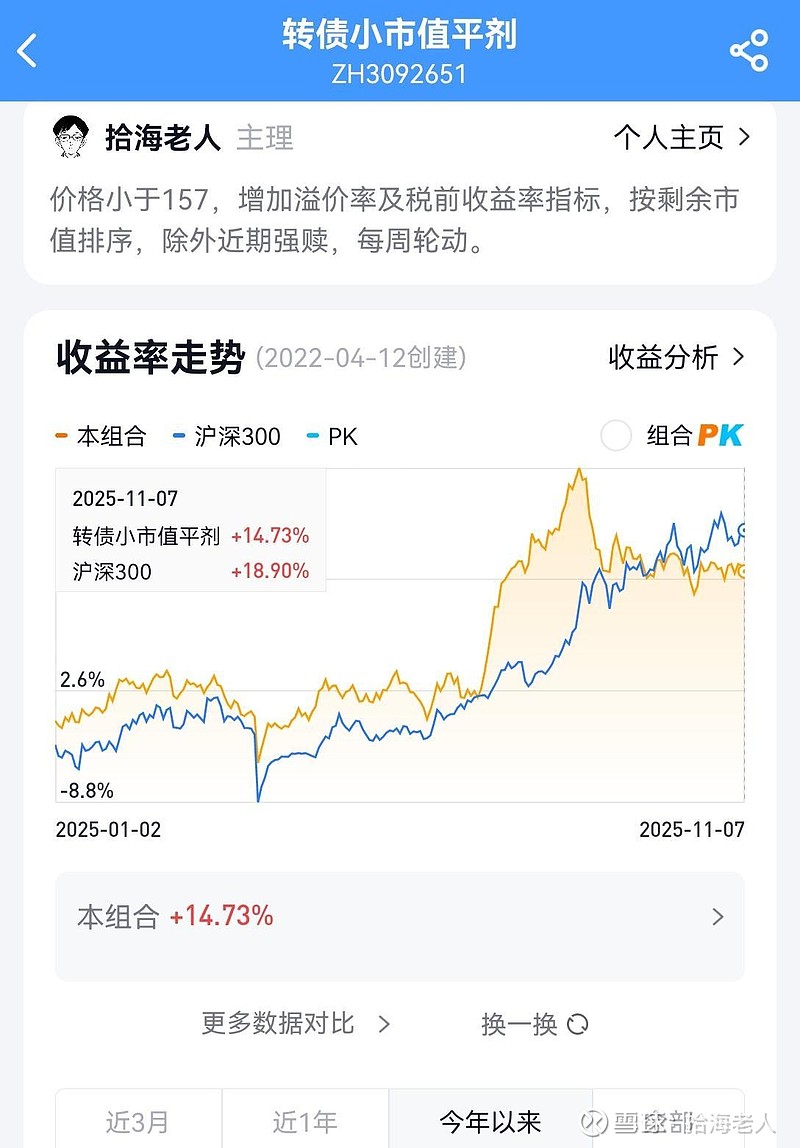Expand the 本组合 +14.73% row

716,917
